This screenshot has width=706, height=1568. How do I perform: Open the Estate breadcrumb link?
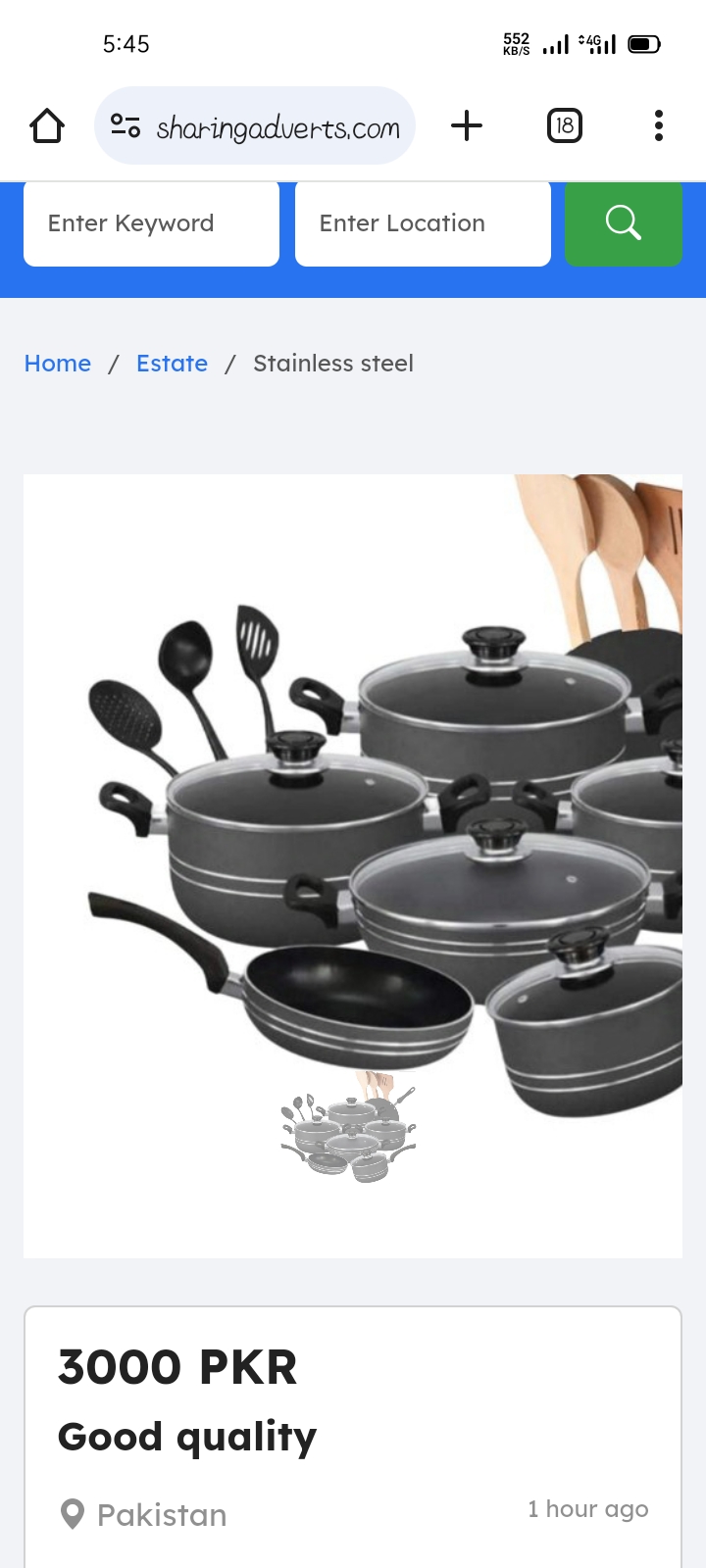click(172, 364)
